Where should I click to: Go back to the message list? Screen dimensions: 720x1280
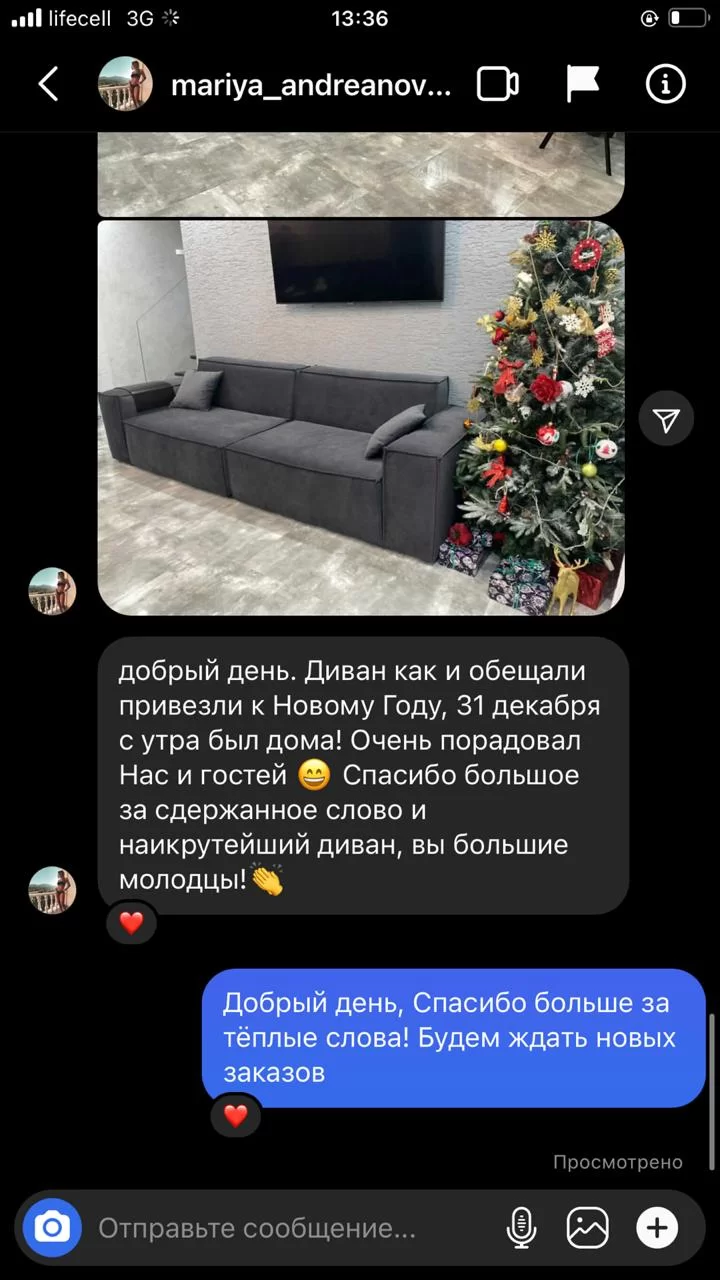click(48, 84)
